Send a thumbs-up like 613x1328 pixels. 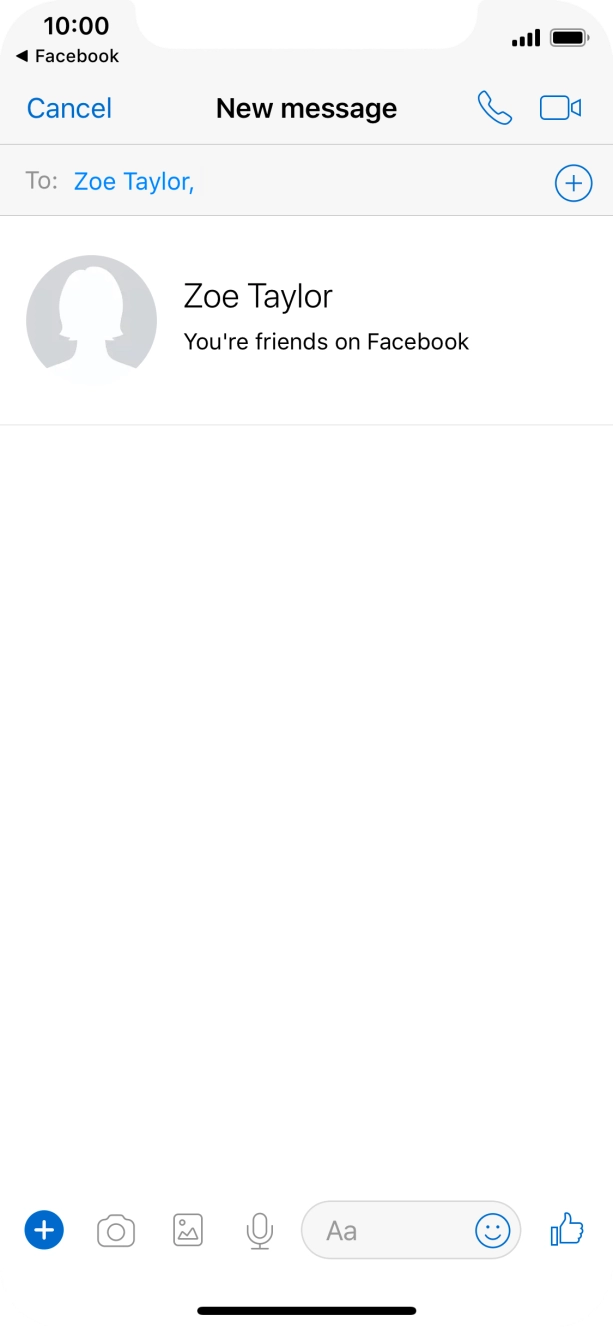567,1229
